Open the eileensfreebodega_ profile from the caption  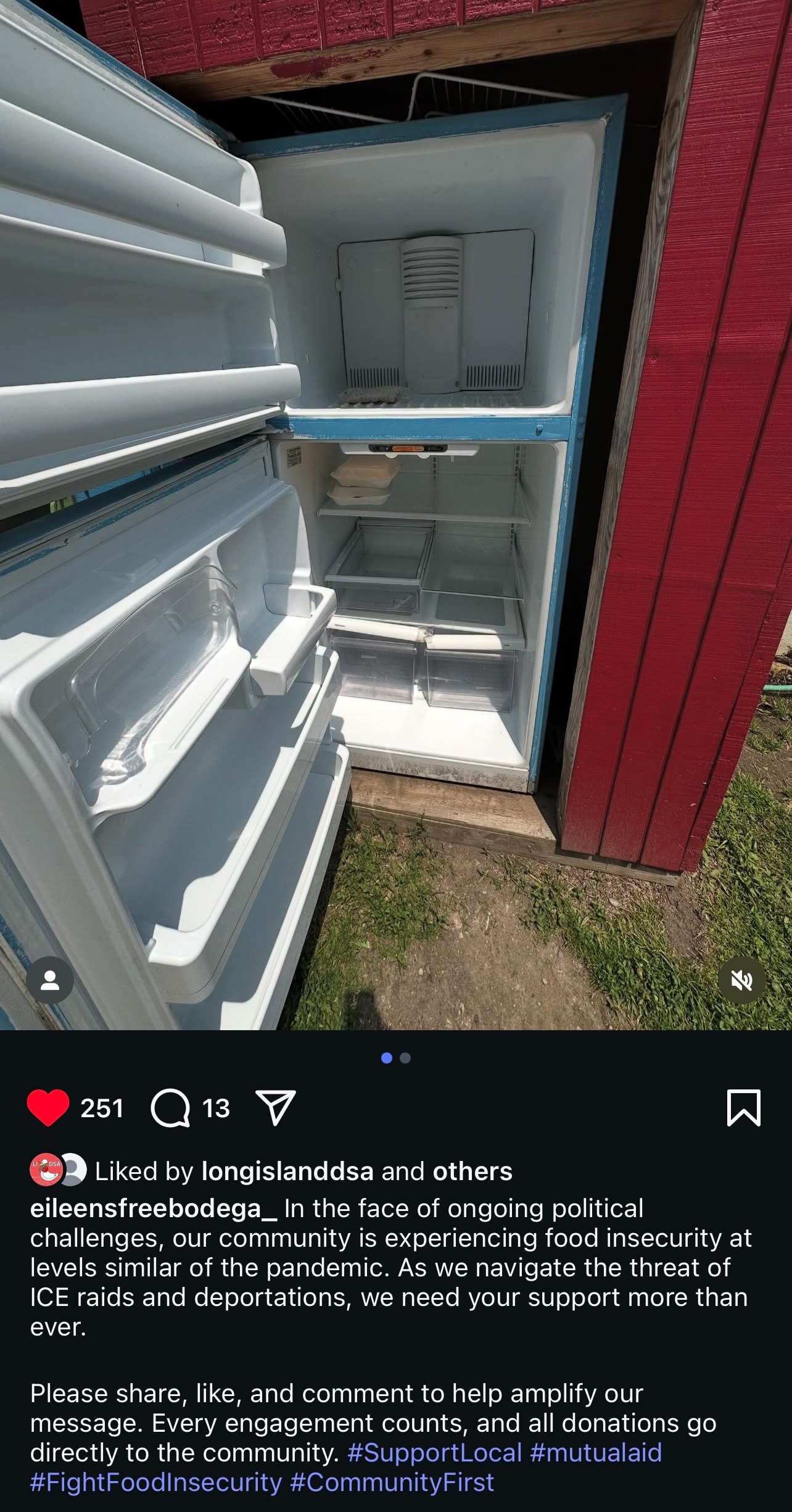[x=154, y=1208]
